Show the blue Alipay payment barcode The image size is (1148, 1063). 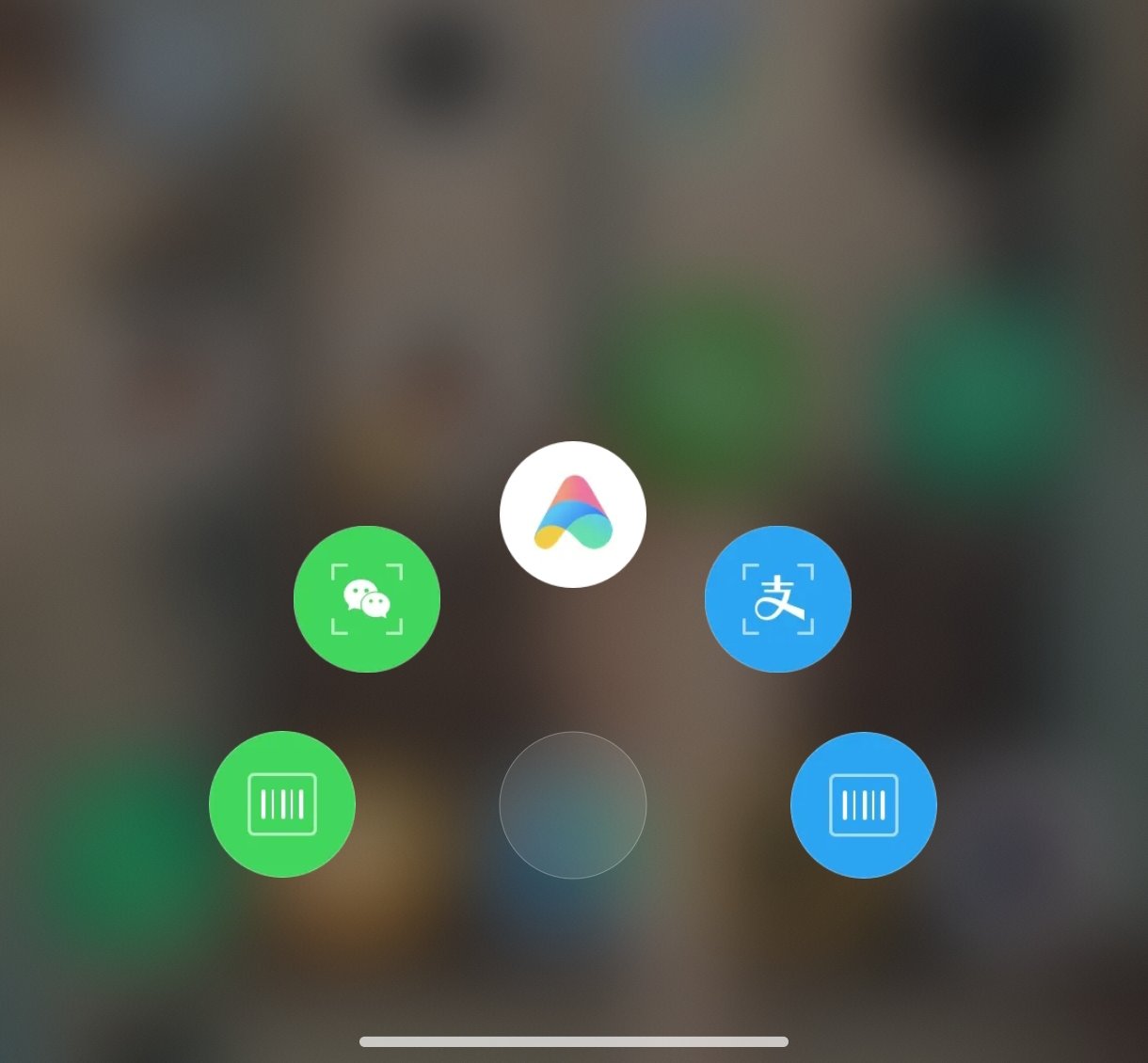863,805
